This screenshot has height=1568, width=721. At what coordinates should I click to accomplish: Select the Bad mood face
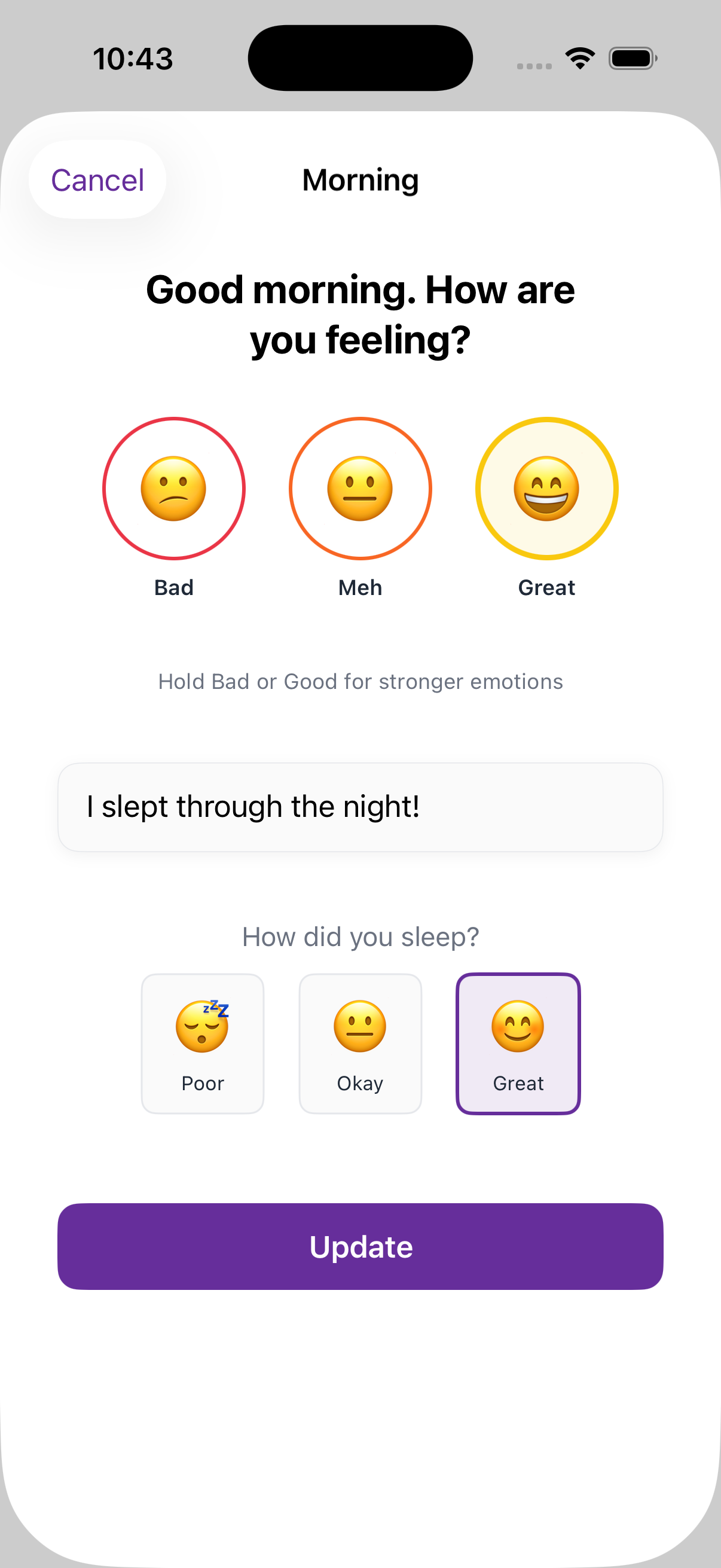pos(174,489)
